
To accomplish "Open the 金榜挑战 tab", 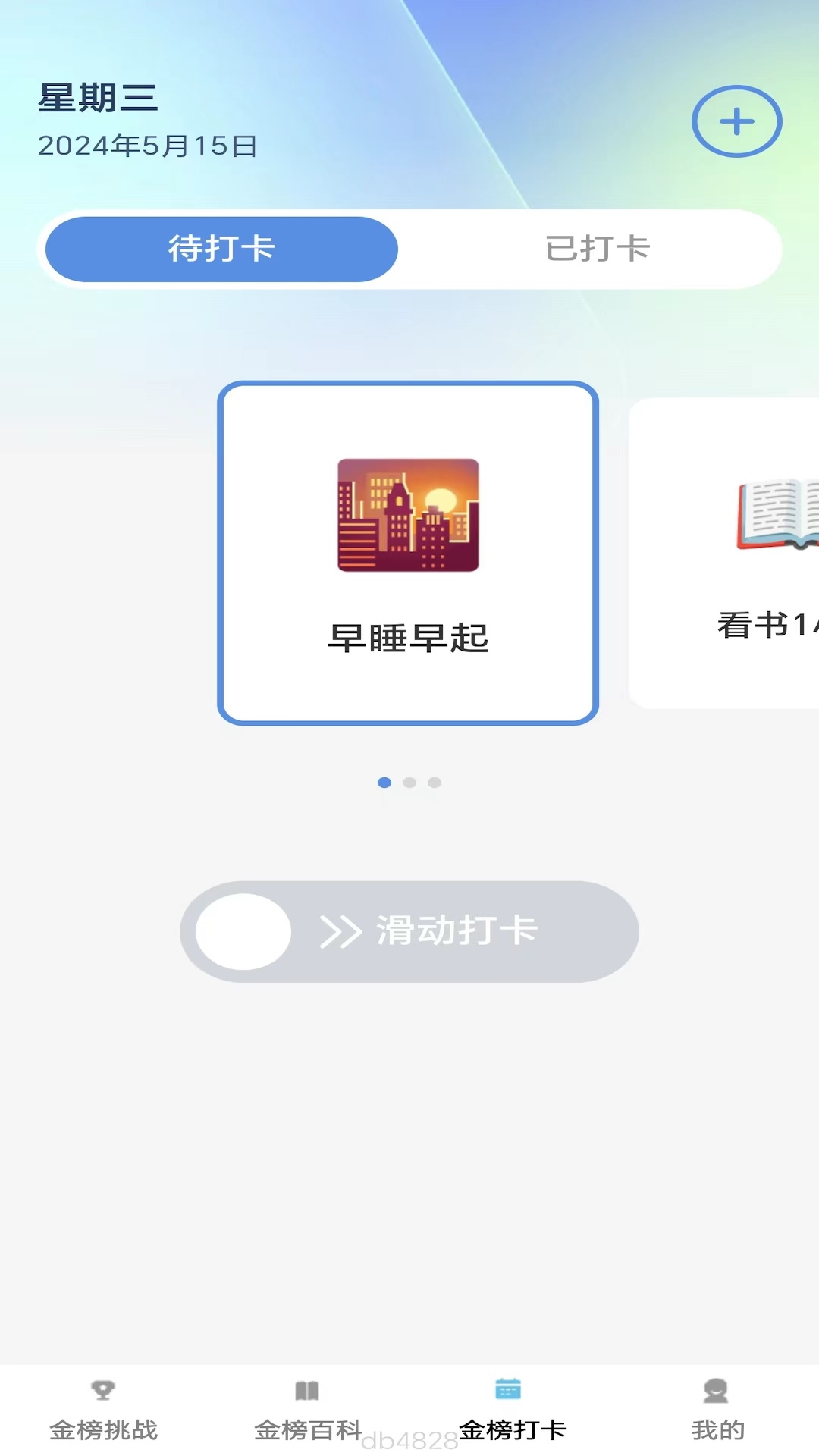I will coord(103,1410).
